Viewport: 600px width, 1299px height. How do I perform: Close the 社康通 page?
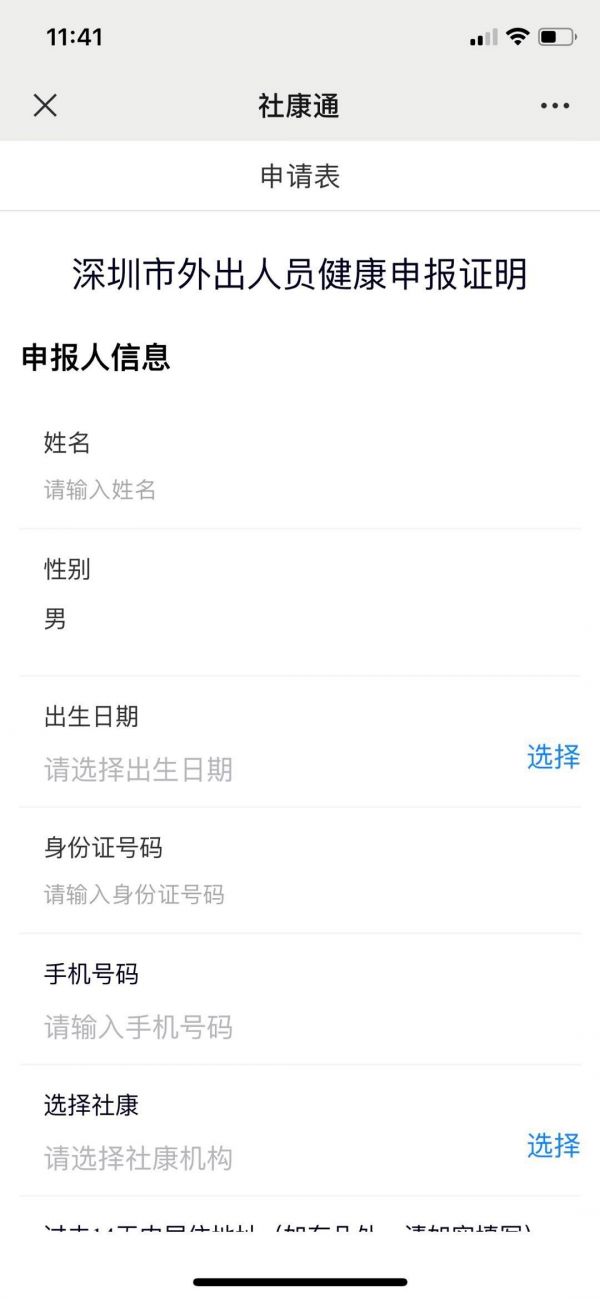(x=45, y=105)
